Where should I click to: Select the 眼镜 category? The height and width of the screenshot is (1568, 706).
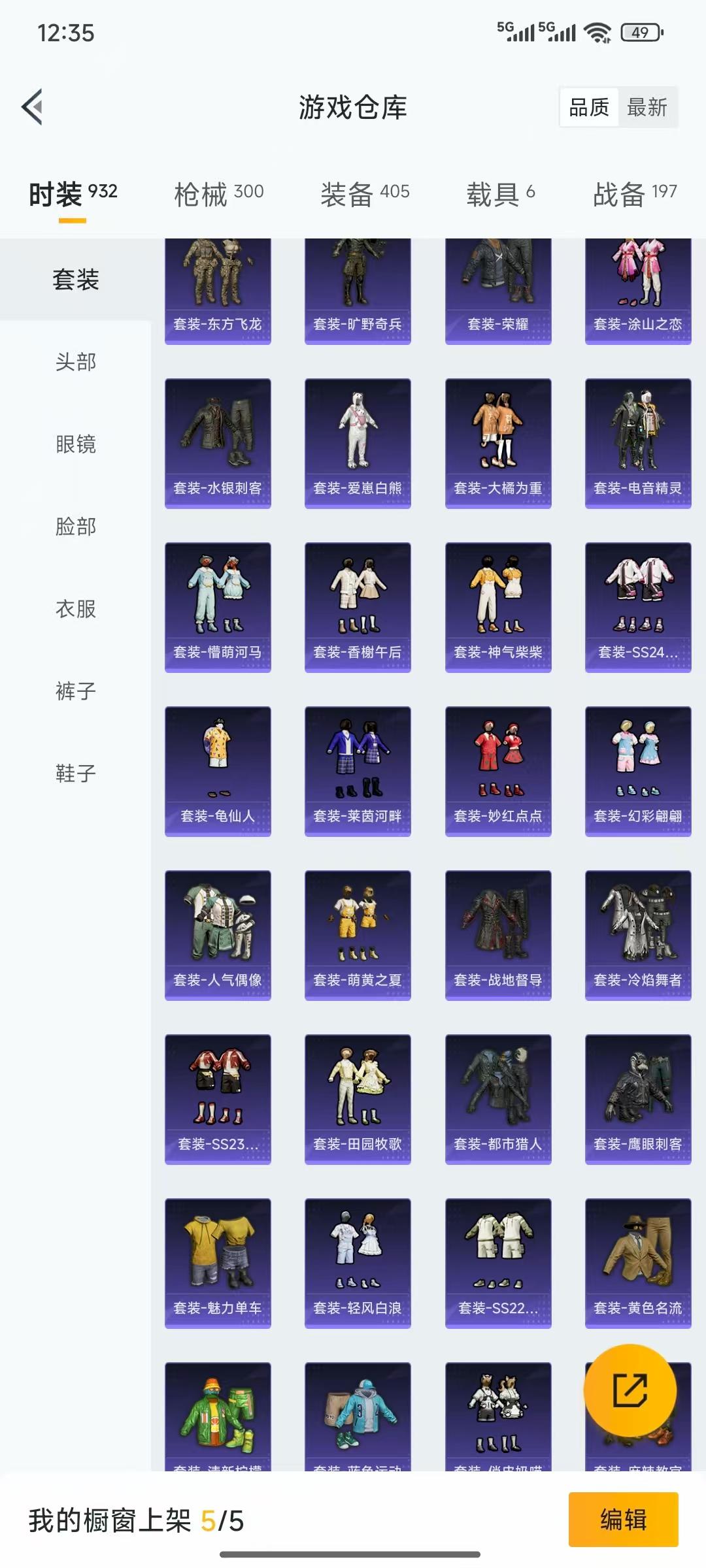tap(76, 444)
